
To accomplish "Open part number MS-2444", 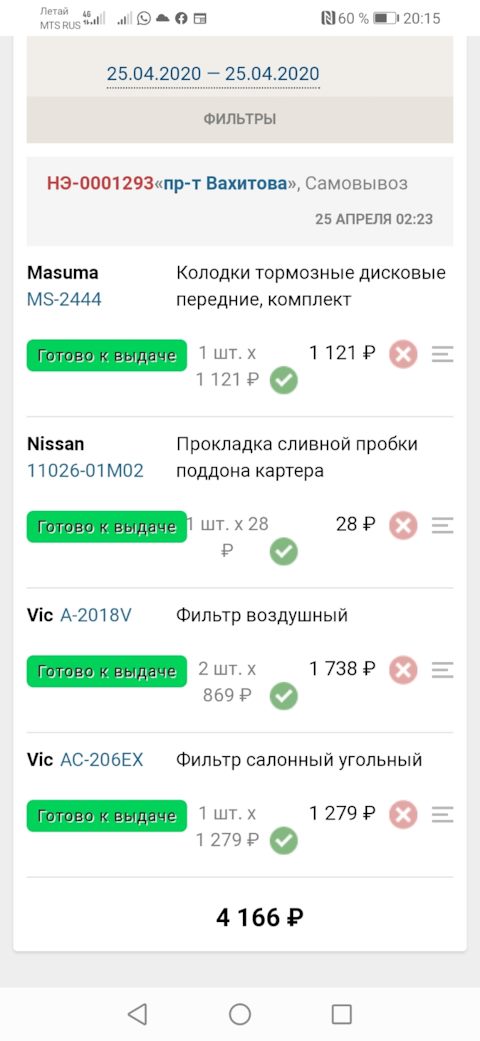I will [64, 300].
